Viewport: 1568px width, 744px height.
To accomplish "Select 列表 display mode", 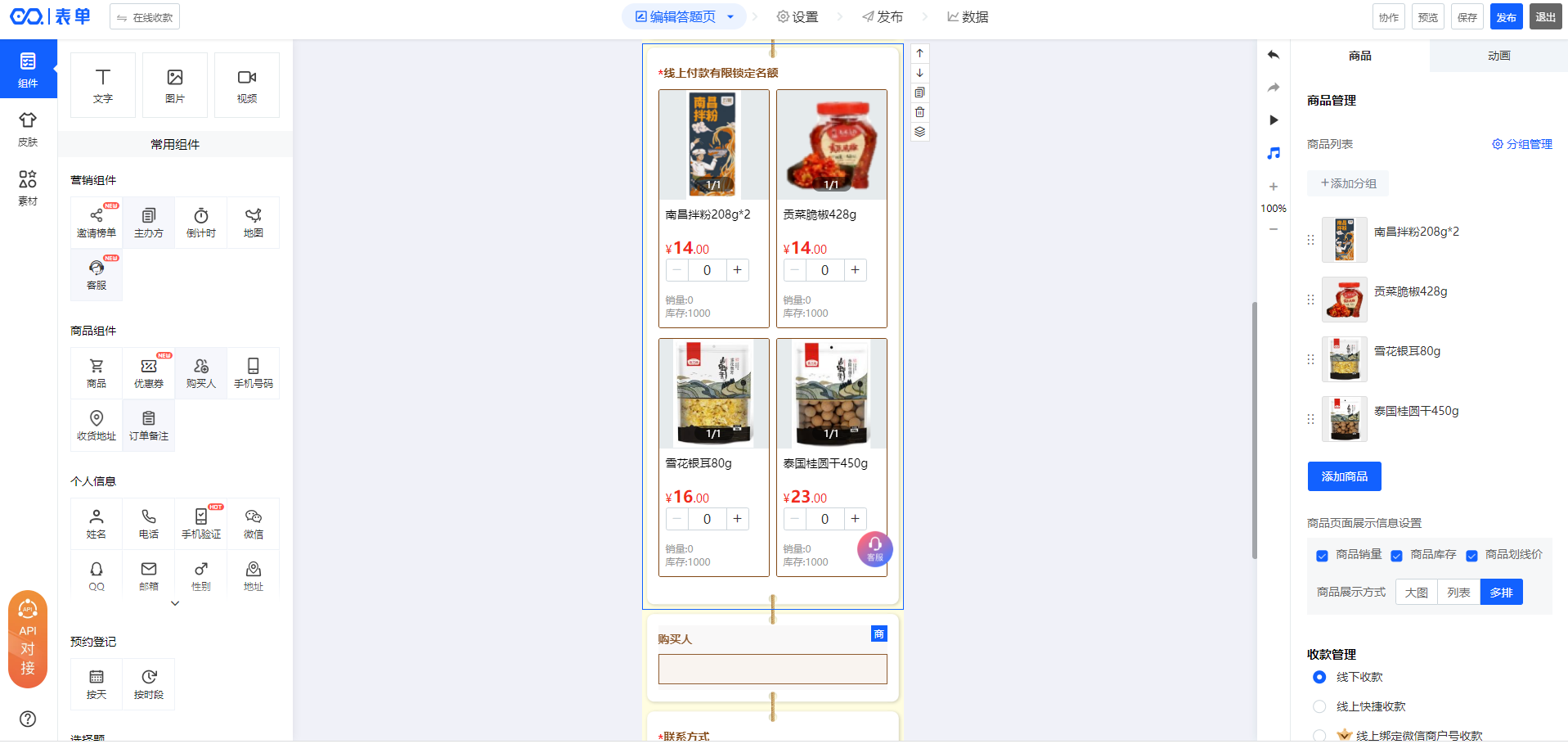I will coord(1458,593).
